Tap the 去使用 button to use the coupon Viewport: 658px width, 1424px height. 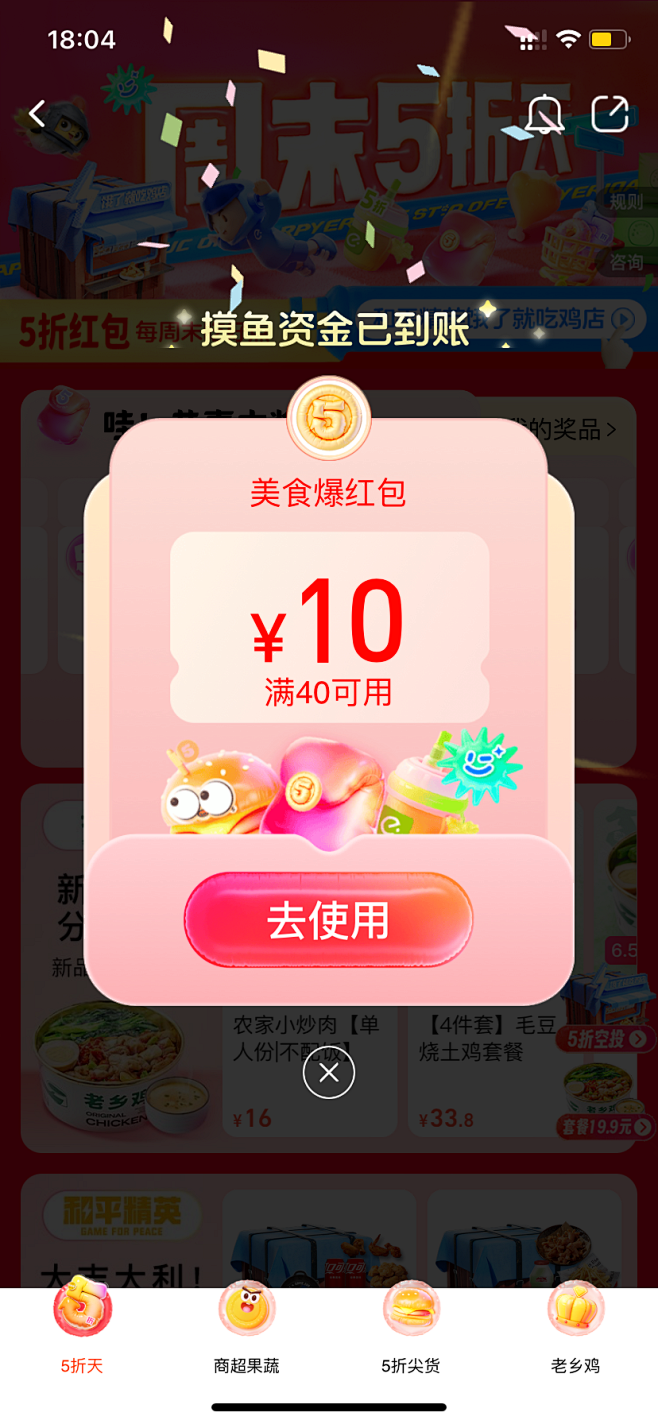(x=328, y=920)
